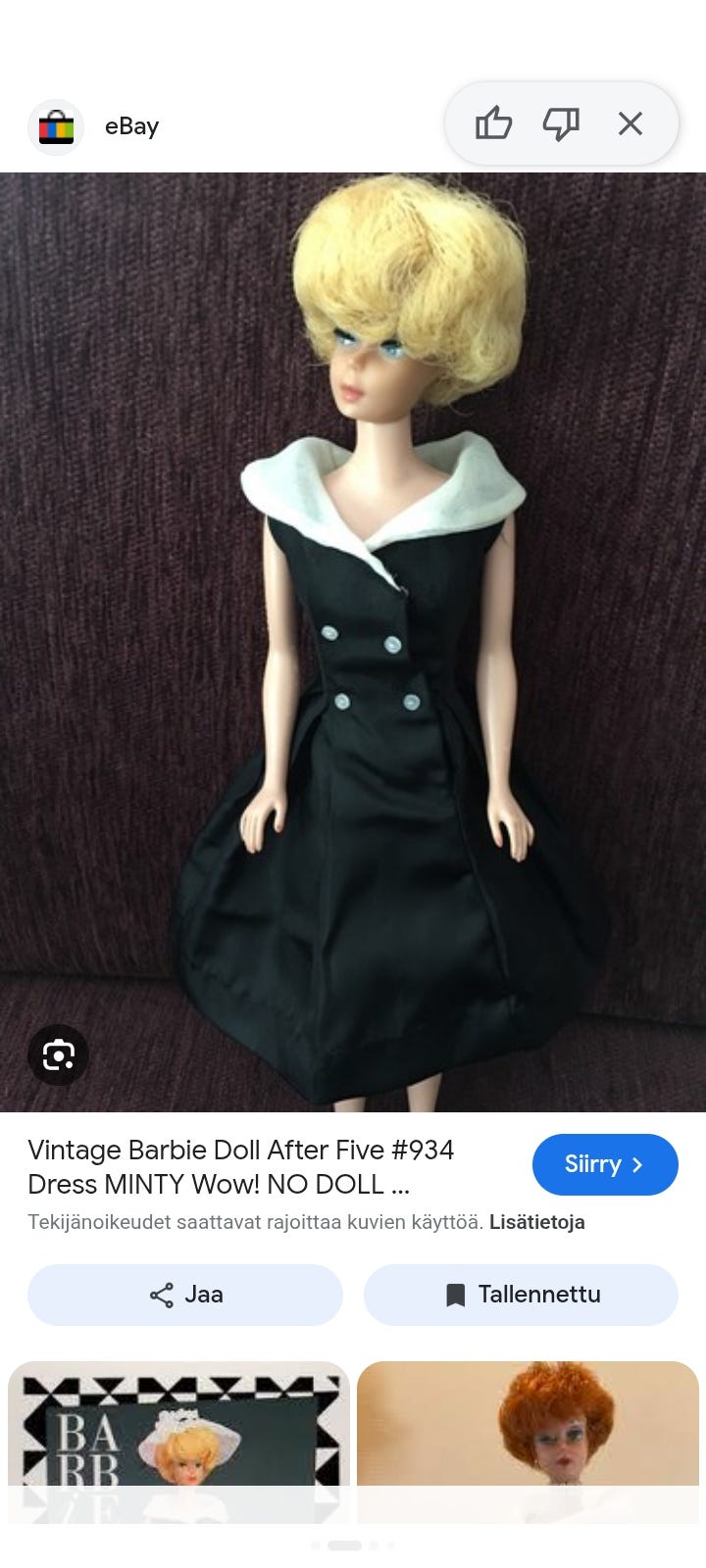This screenshot has height=1568, width=706.
Task: Tap the Siirry button to visit eBay
Action: pyautogui.click(x=605, y=1164)
